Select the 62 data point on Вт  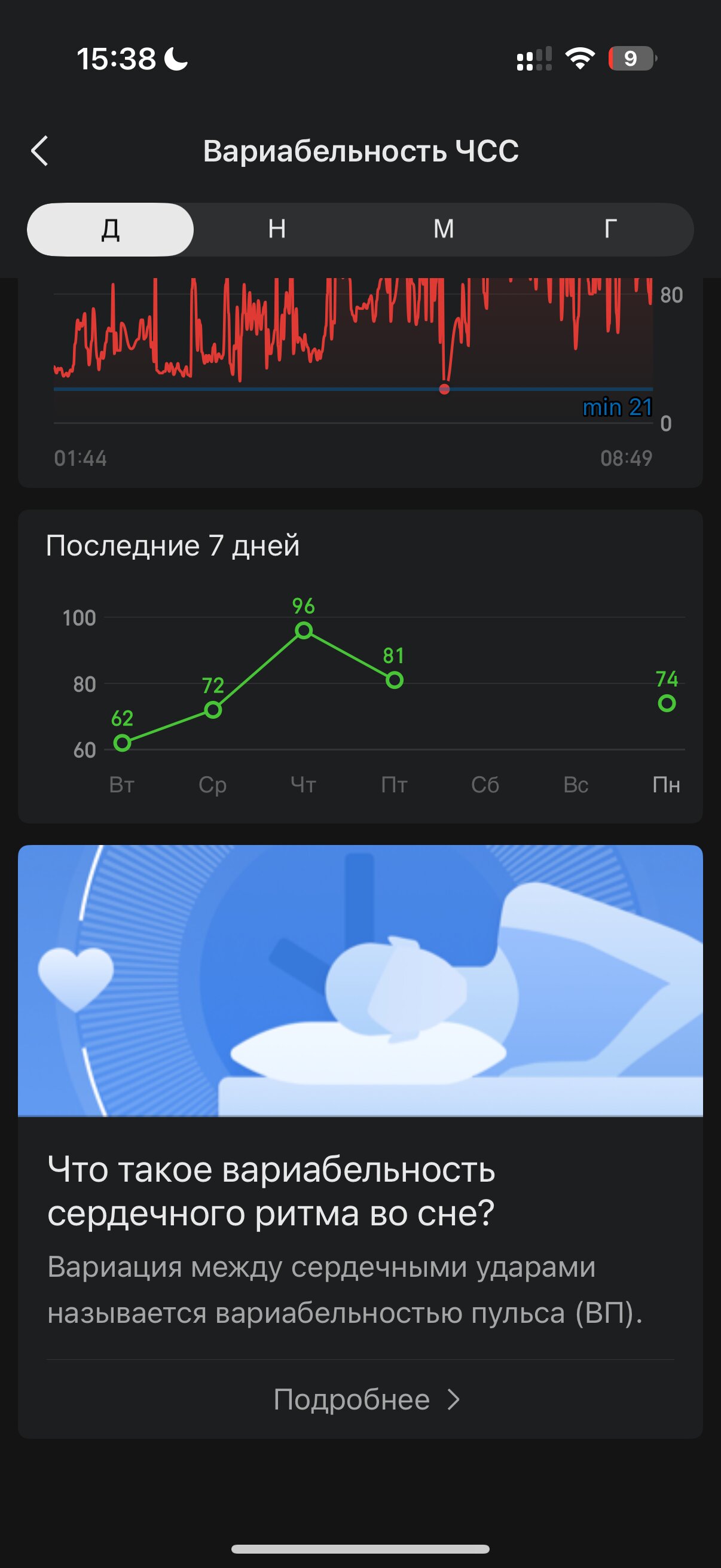123,743
